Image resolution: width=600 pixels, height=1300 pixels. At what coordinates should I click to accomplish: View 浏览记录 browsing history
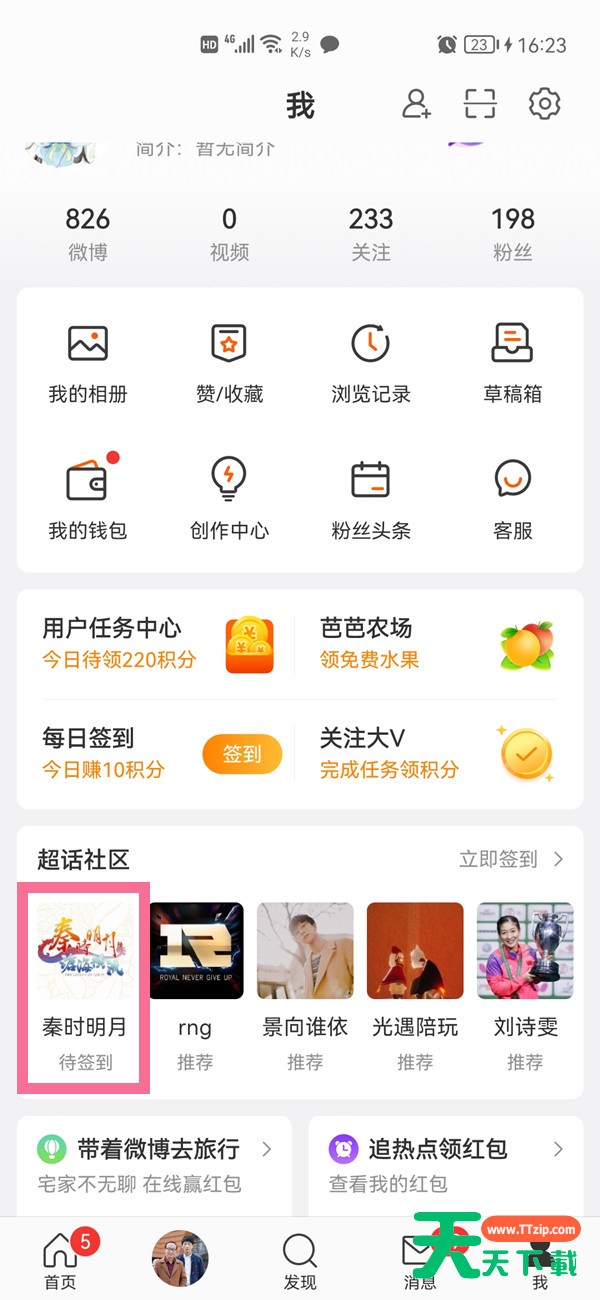(371, 362)
